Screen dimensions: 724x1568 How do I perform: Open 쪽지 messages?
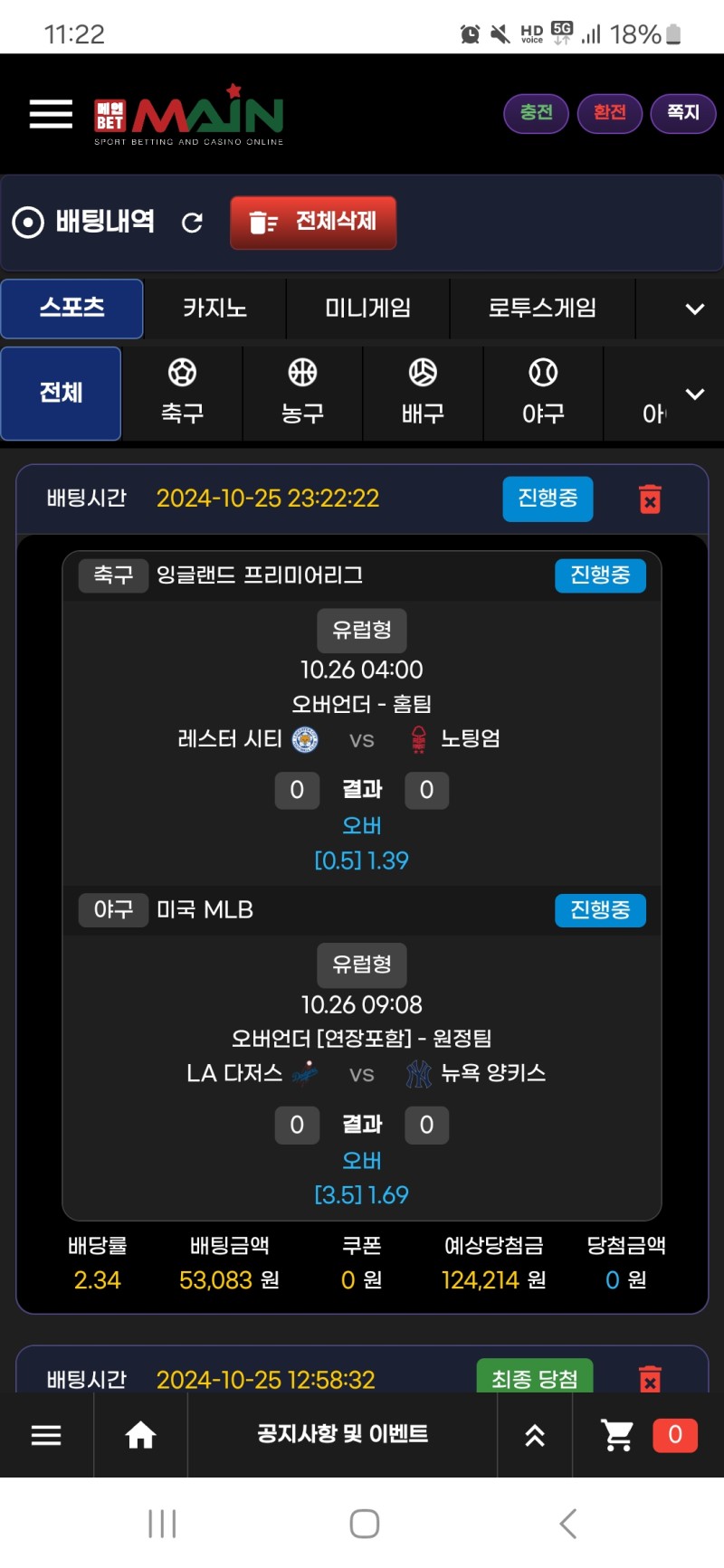coord(683,113)
